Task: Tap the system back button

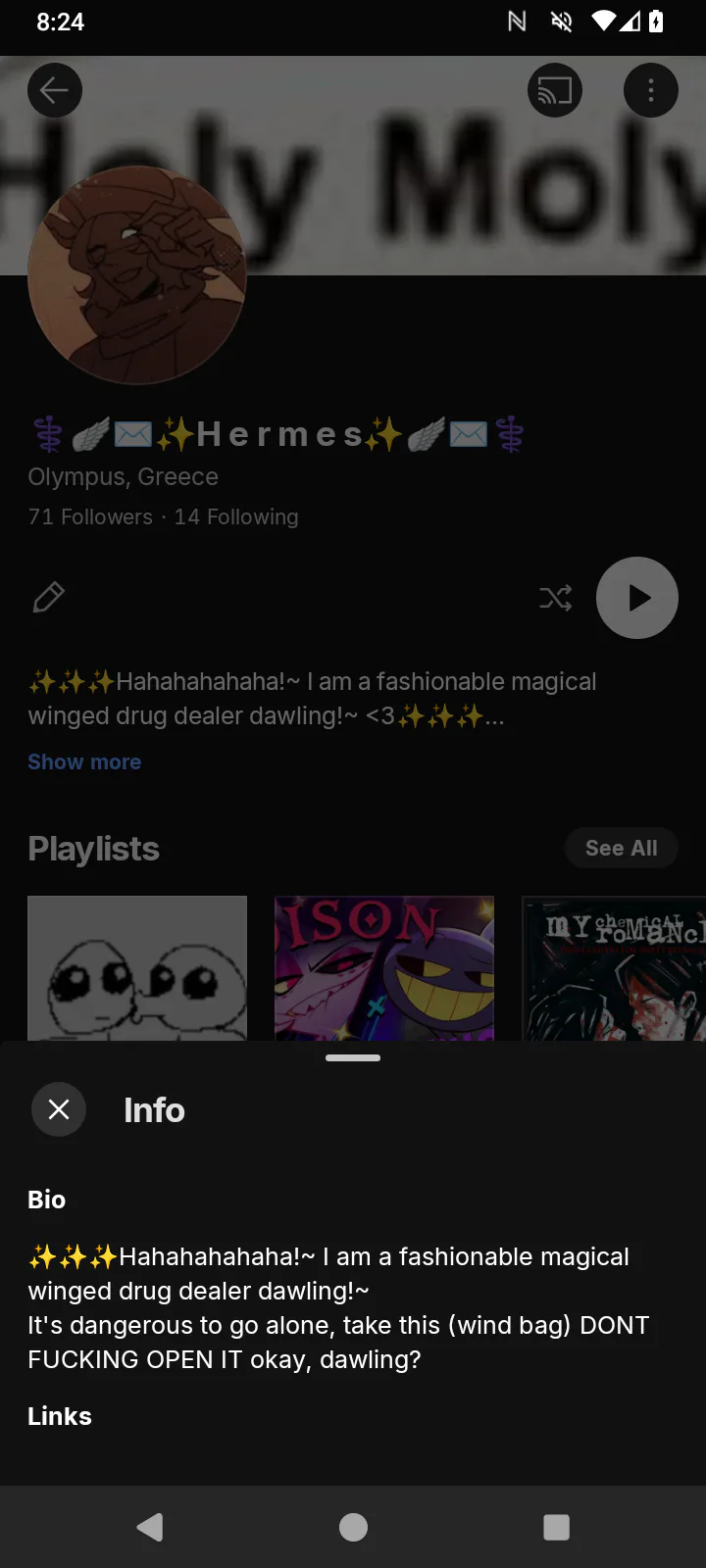Action: [150, 1527]
